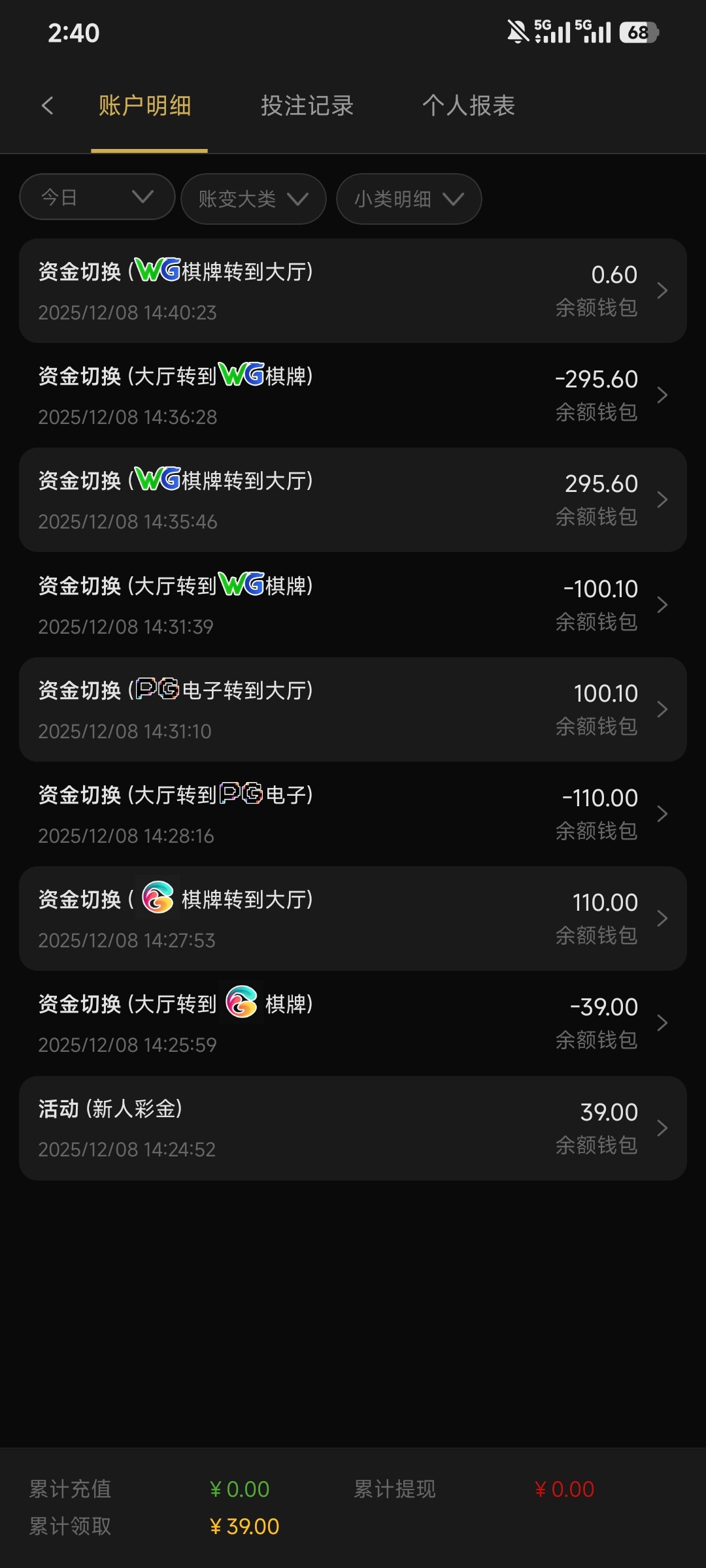Image resolution: width=706 pixels, height=1568 pixels.
Task: View the -295.60 transfer record details
Action: point(353,395)
